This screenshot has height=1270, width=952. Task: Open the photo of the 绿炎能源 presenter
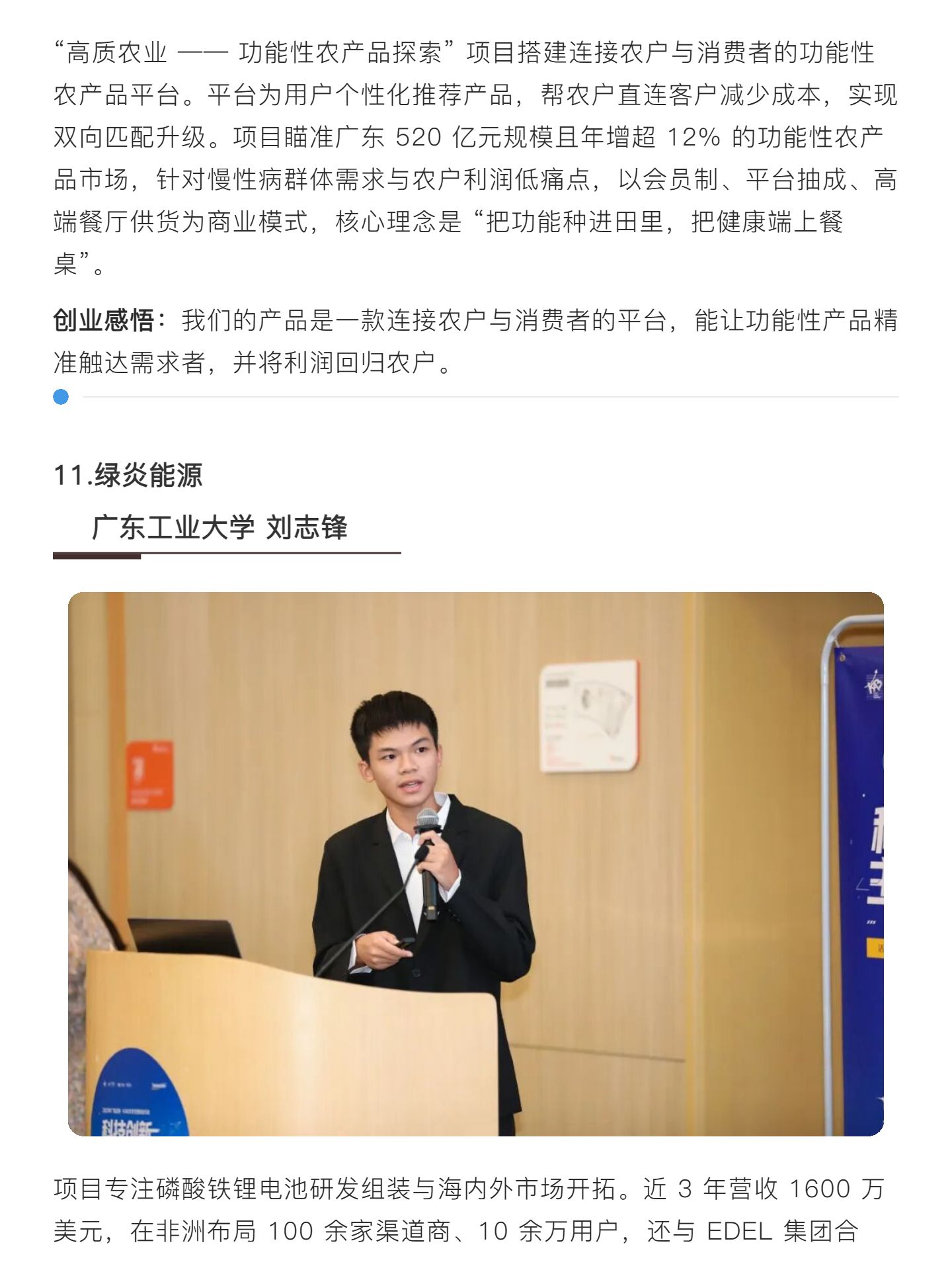pos(476,864)
